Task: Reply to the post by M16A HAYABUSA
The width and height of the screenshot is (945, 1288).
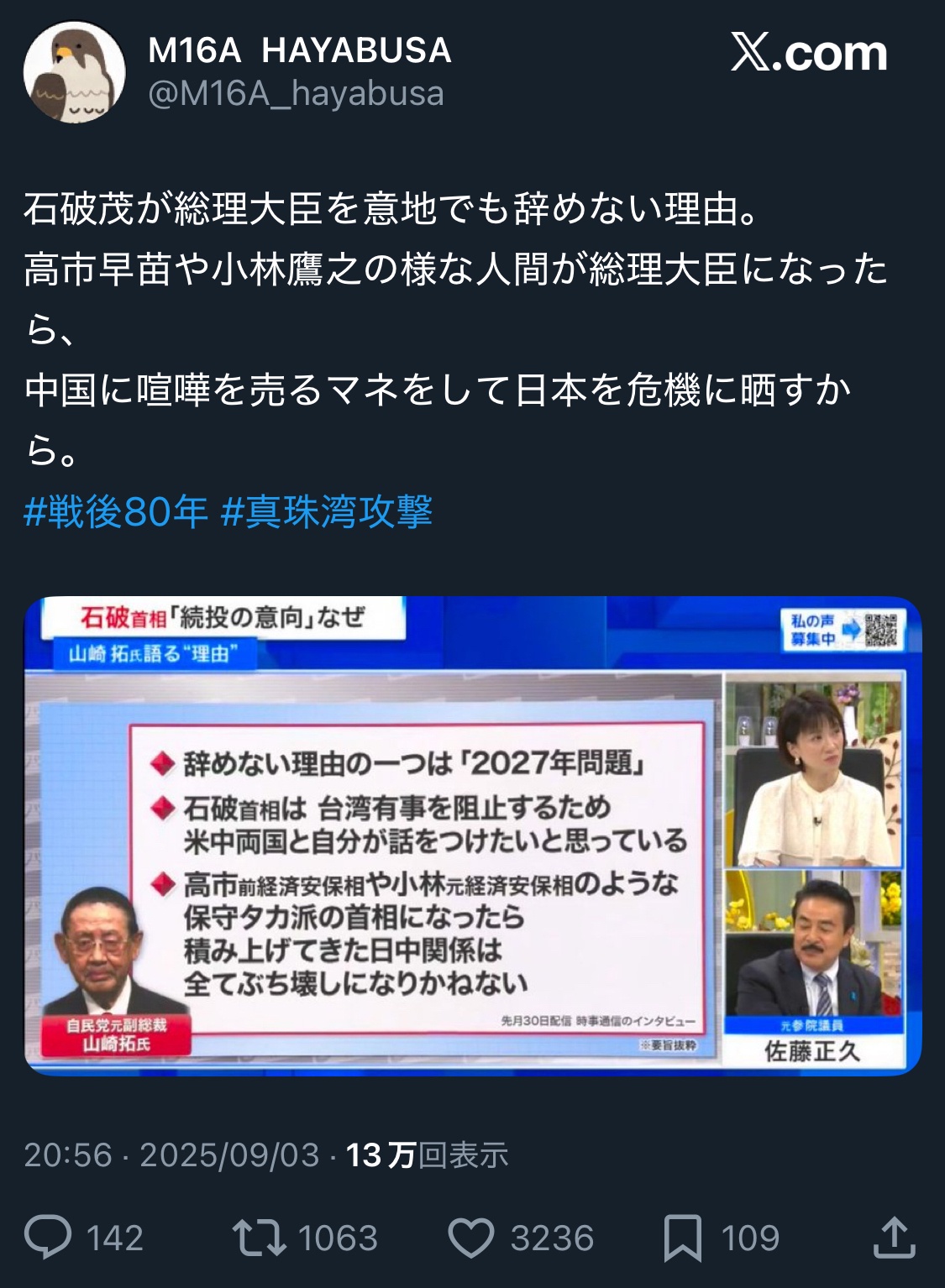Action: coord(49,1238)
